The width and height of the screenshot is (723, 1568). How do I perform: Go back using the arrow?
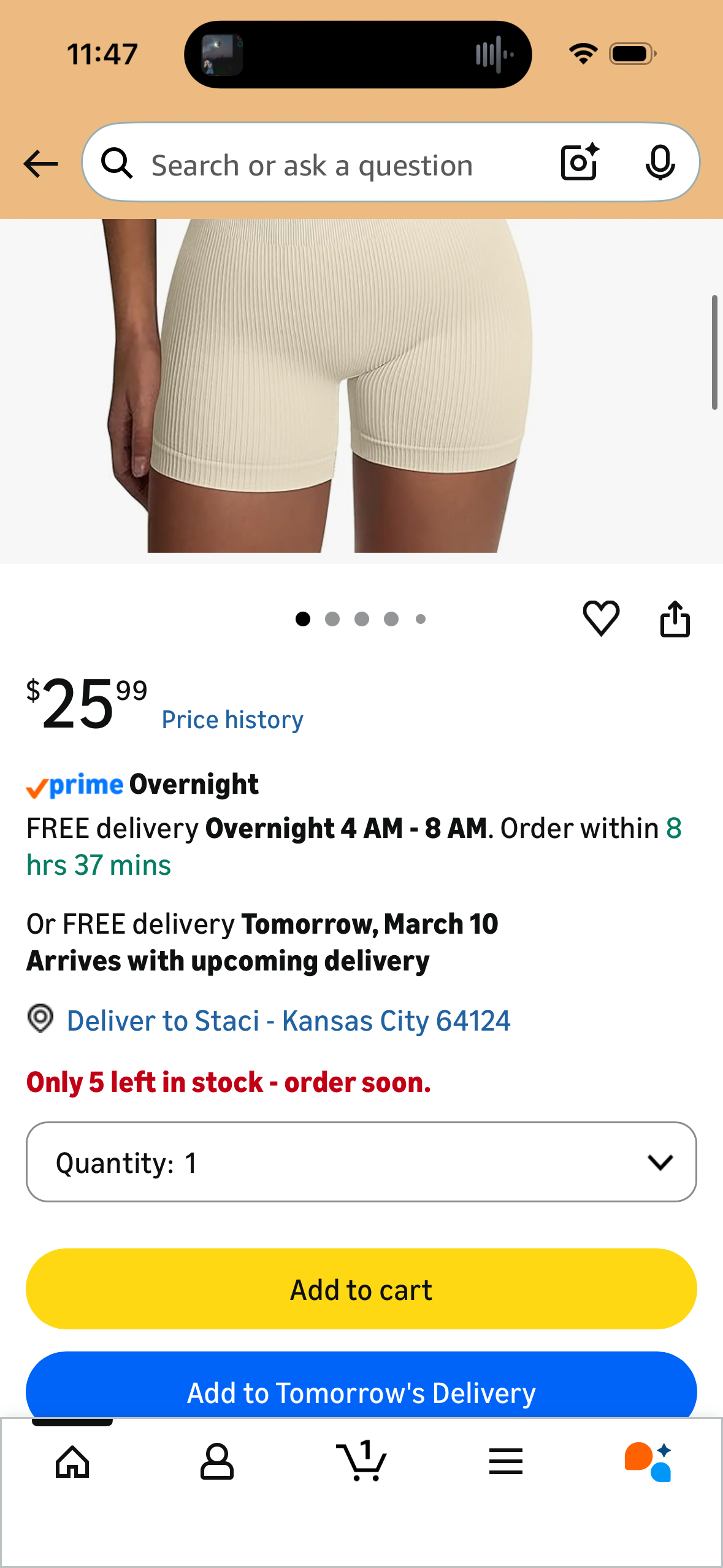40,164
